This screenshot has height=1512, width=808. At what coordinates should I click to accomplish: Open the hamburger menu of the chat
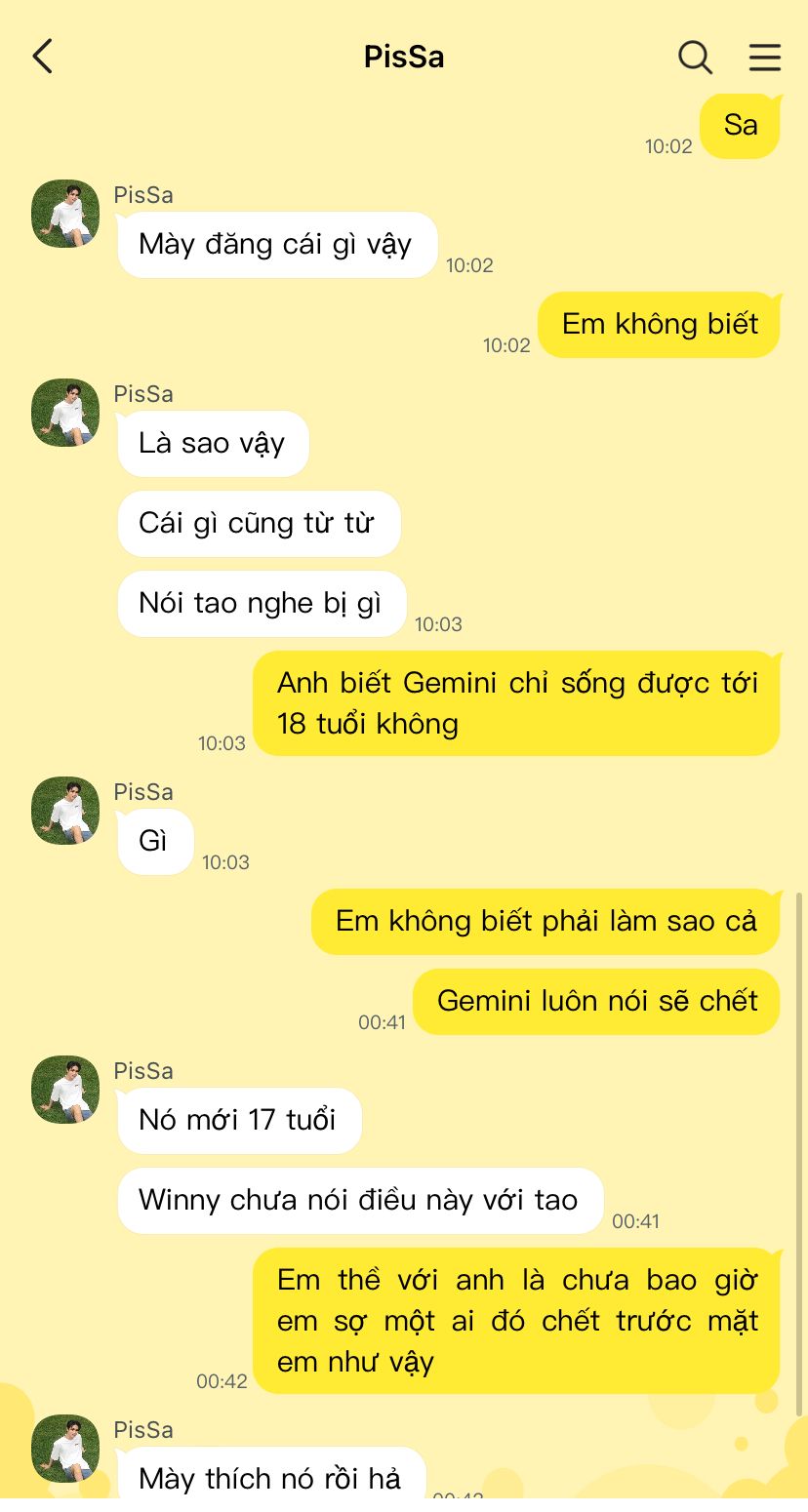(x=765, y=57)
